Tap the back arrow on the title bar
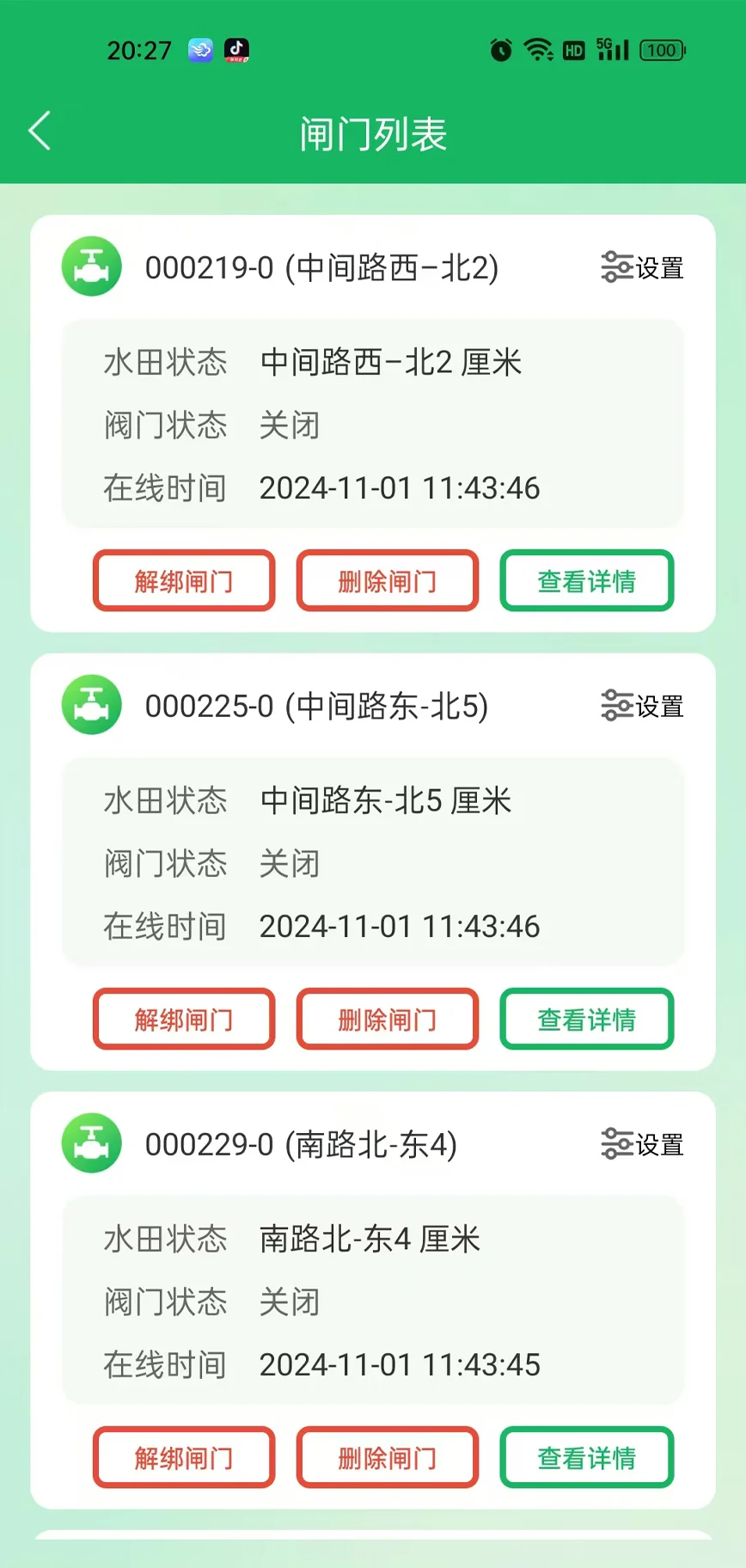The image size is (746, 1568). pos(38,131)
